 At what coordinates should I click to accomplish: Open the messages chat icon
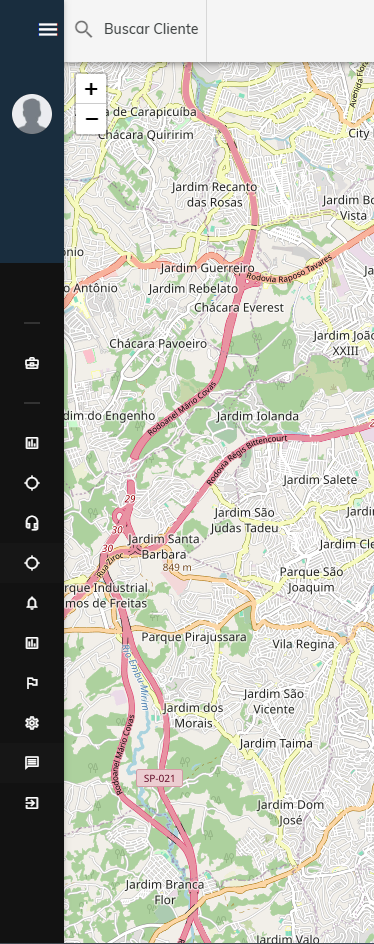tap(32, 763)
